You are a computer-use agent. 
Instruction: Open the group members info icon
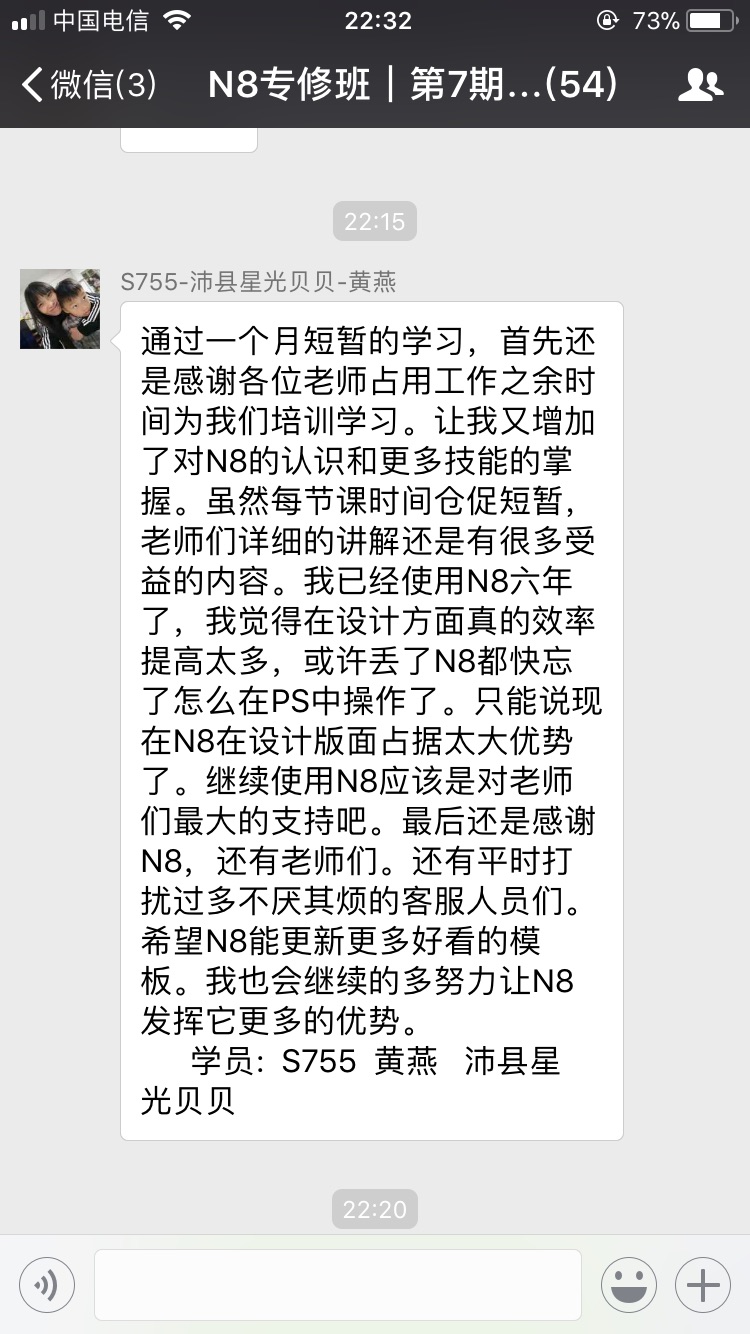click(x=700, y=85)
